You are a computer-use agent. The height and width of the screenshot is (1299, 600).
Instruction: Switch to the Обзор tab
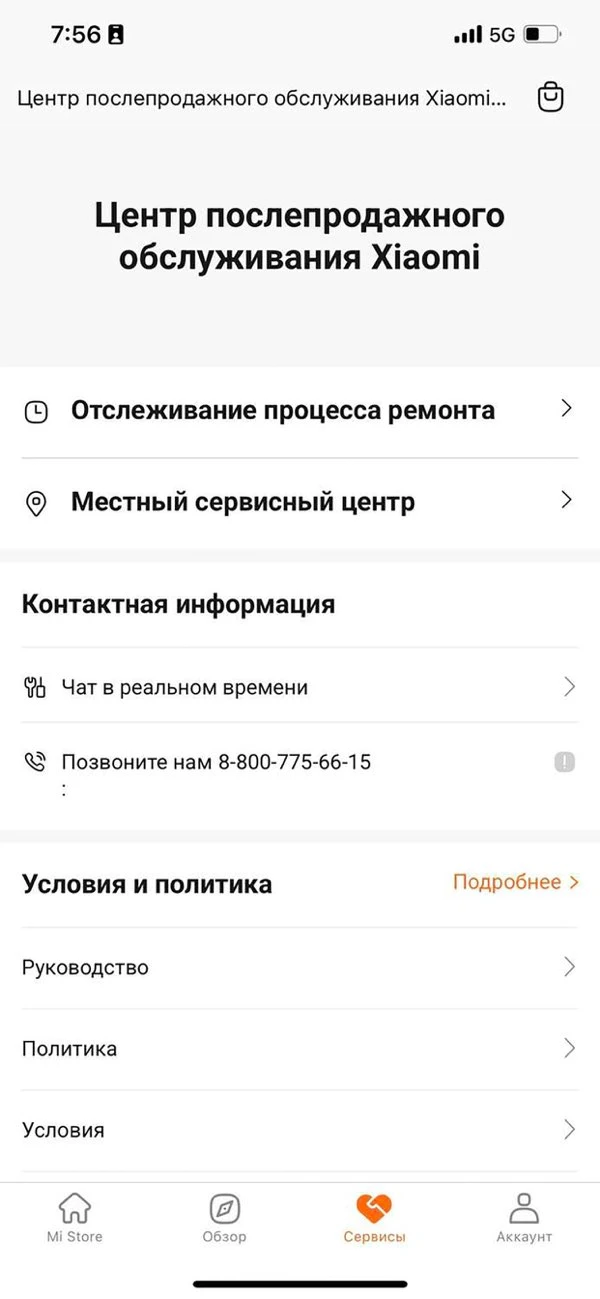(224, 1218)
